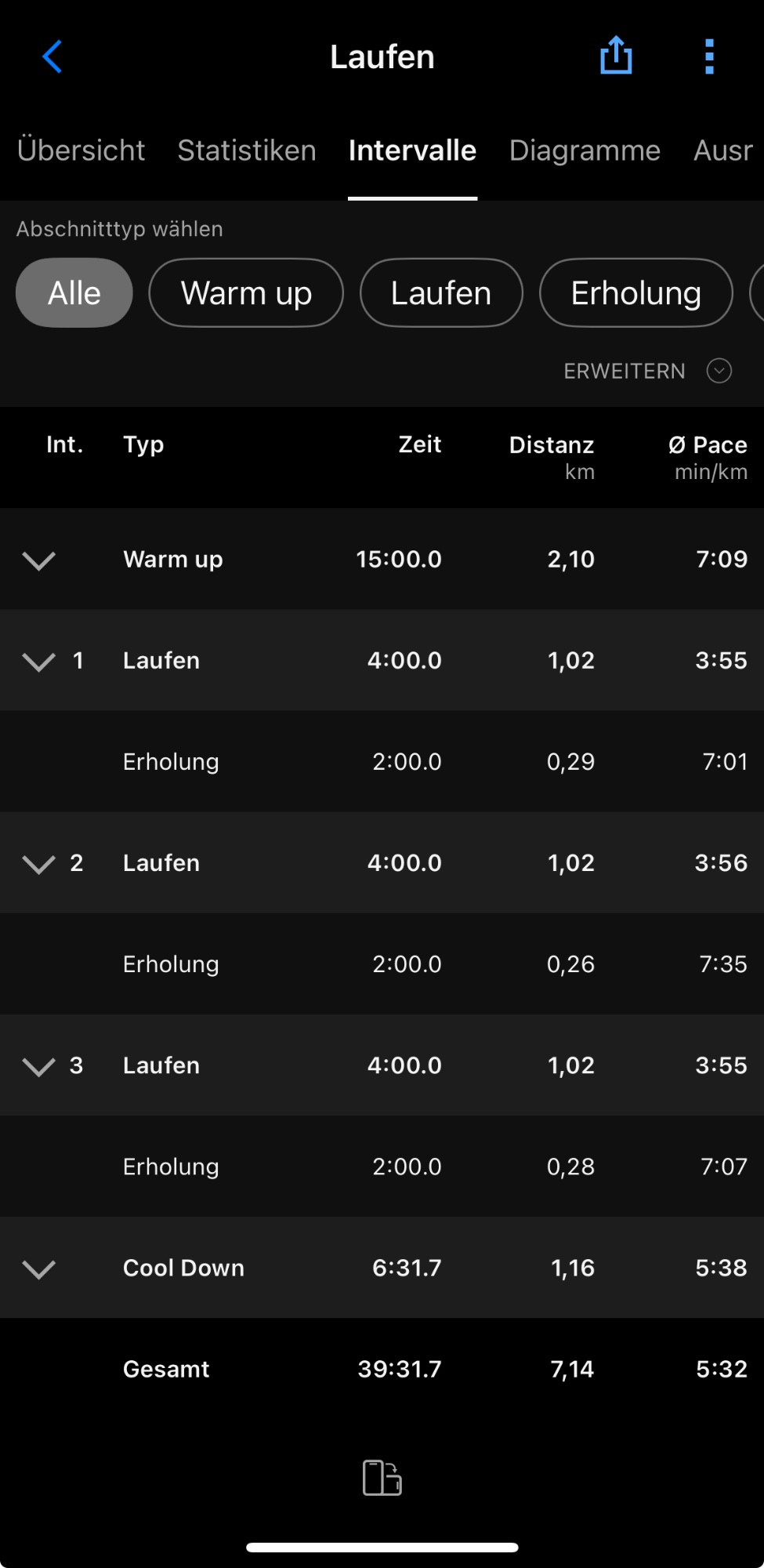The image size is (764, 1568).
Task: Filter intervals by Erholung chip
Action: [635, 293]
